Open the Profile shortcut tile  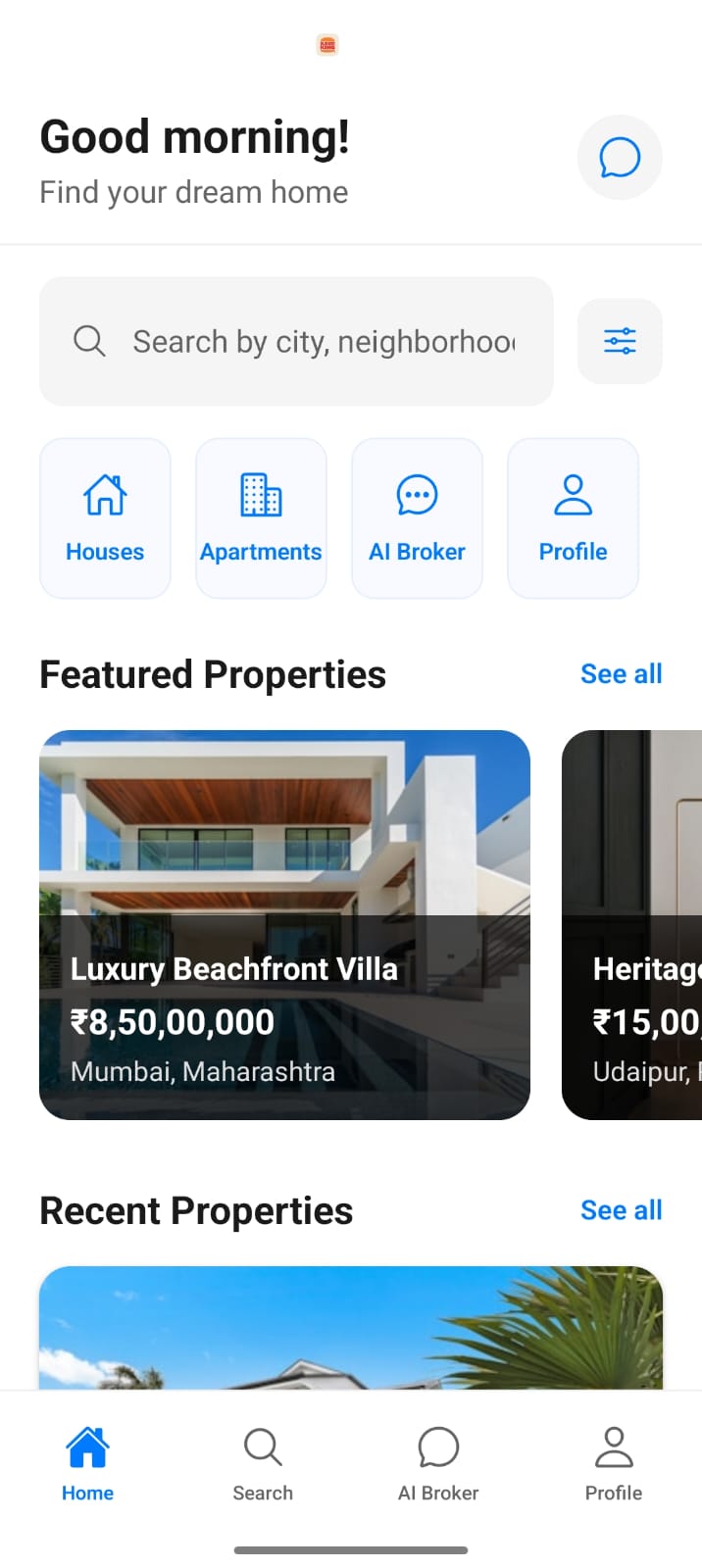tap(573, 517)
